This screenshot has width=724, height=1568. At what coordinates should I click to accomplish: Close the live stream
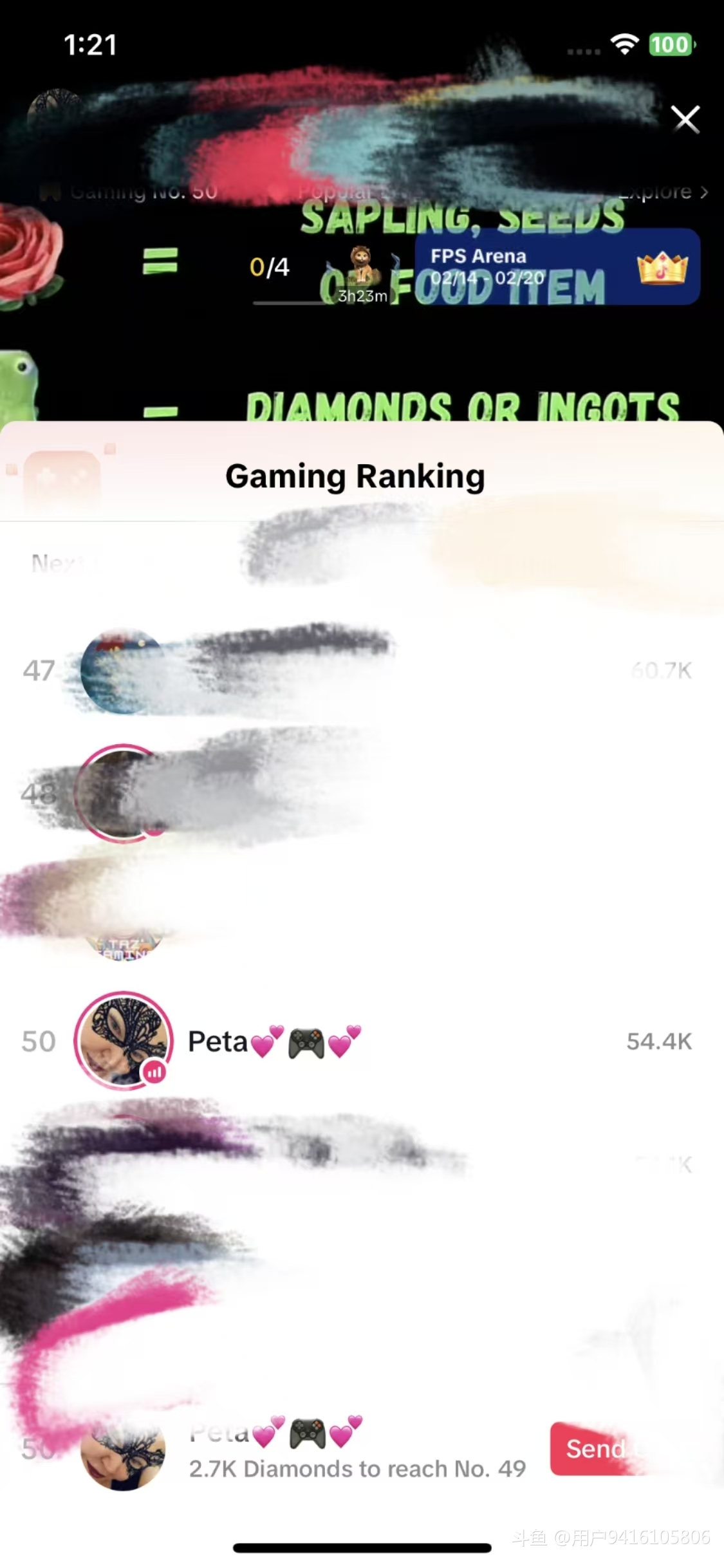click(685, 119)
